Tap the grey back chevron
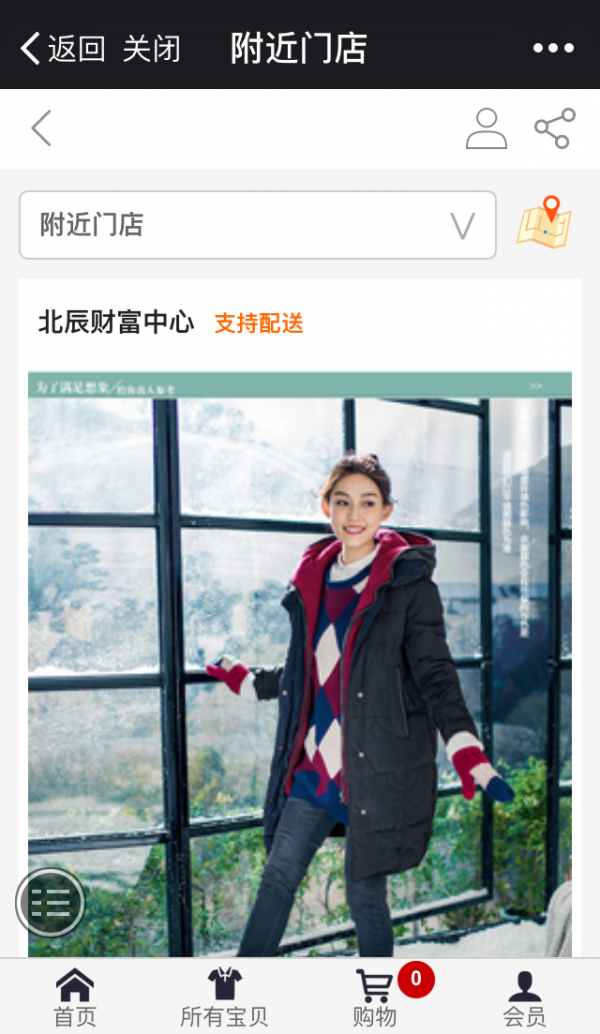Image resolution: width=600 pixels, height=1034 pixels. click(41, 129)
